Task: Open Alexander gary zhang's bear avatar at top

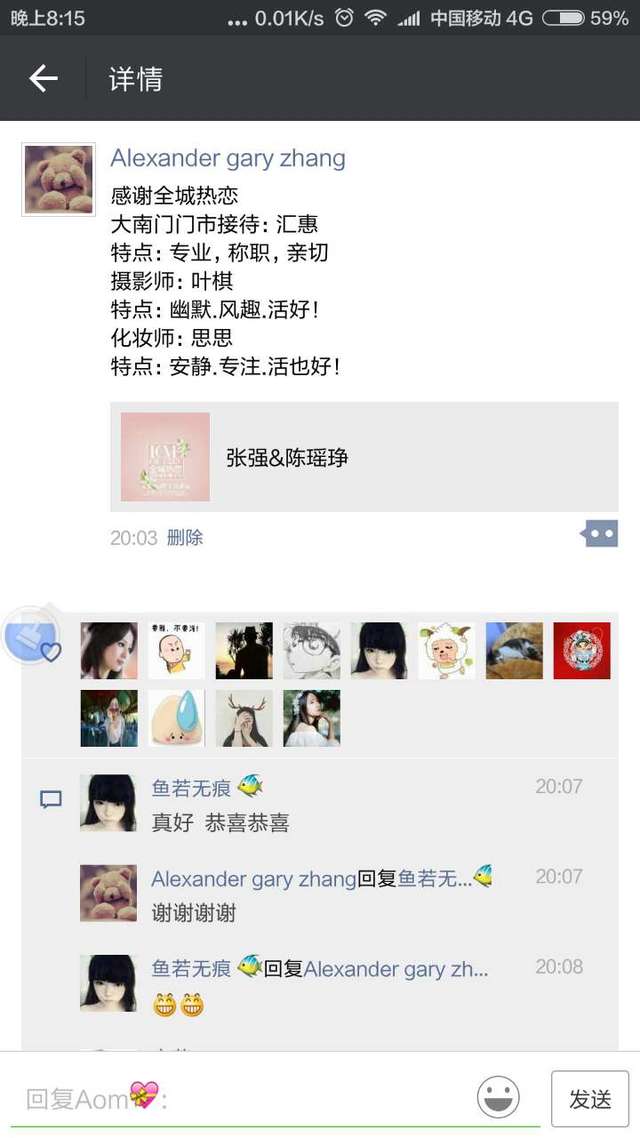Action: tap(59, 179)
